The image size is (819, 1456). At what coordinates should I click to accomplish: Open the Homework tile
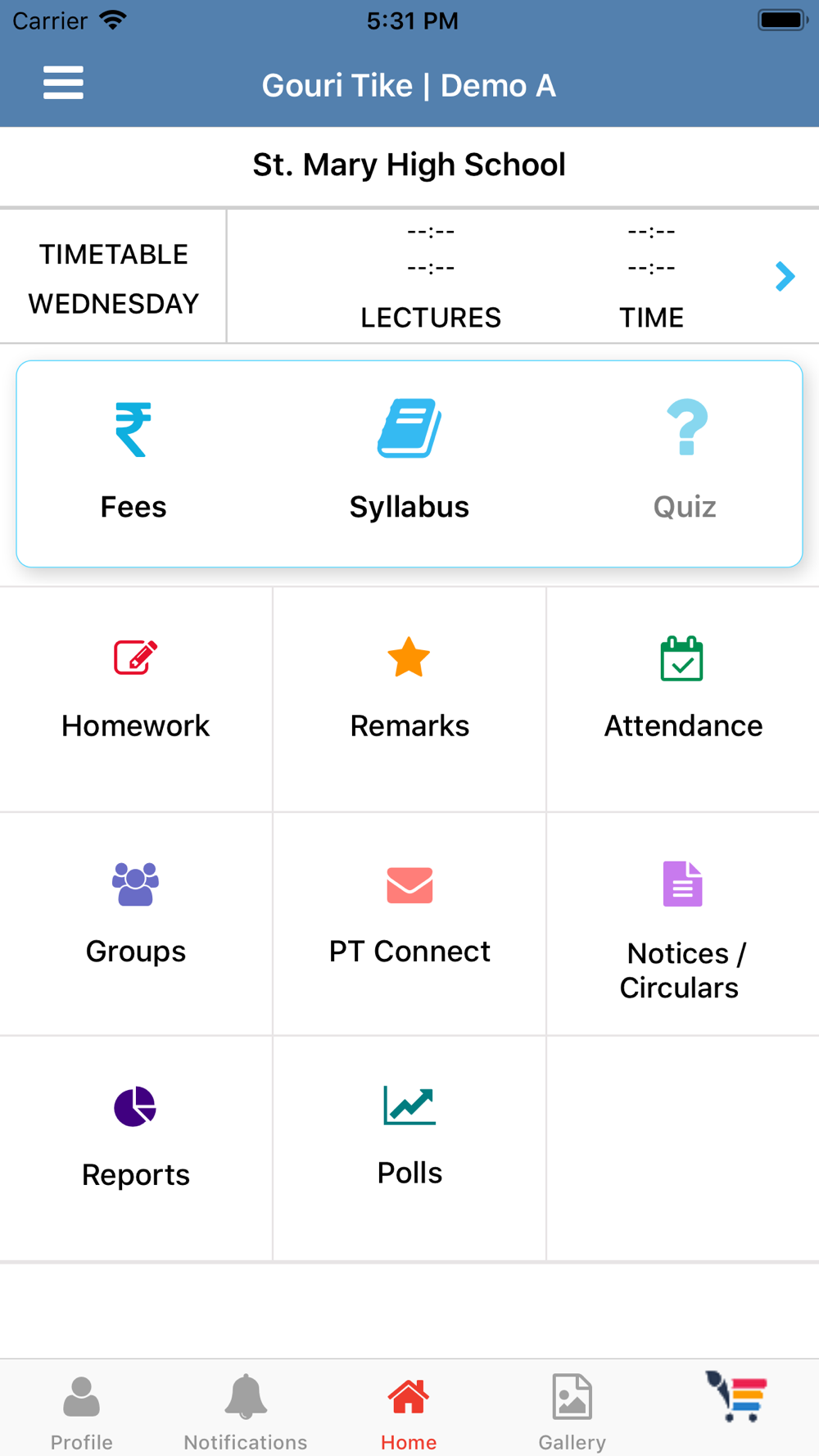point(136,699)
